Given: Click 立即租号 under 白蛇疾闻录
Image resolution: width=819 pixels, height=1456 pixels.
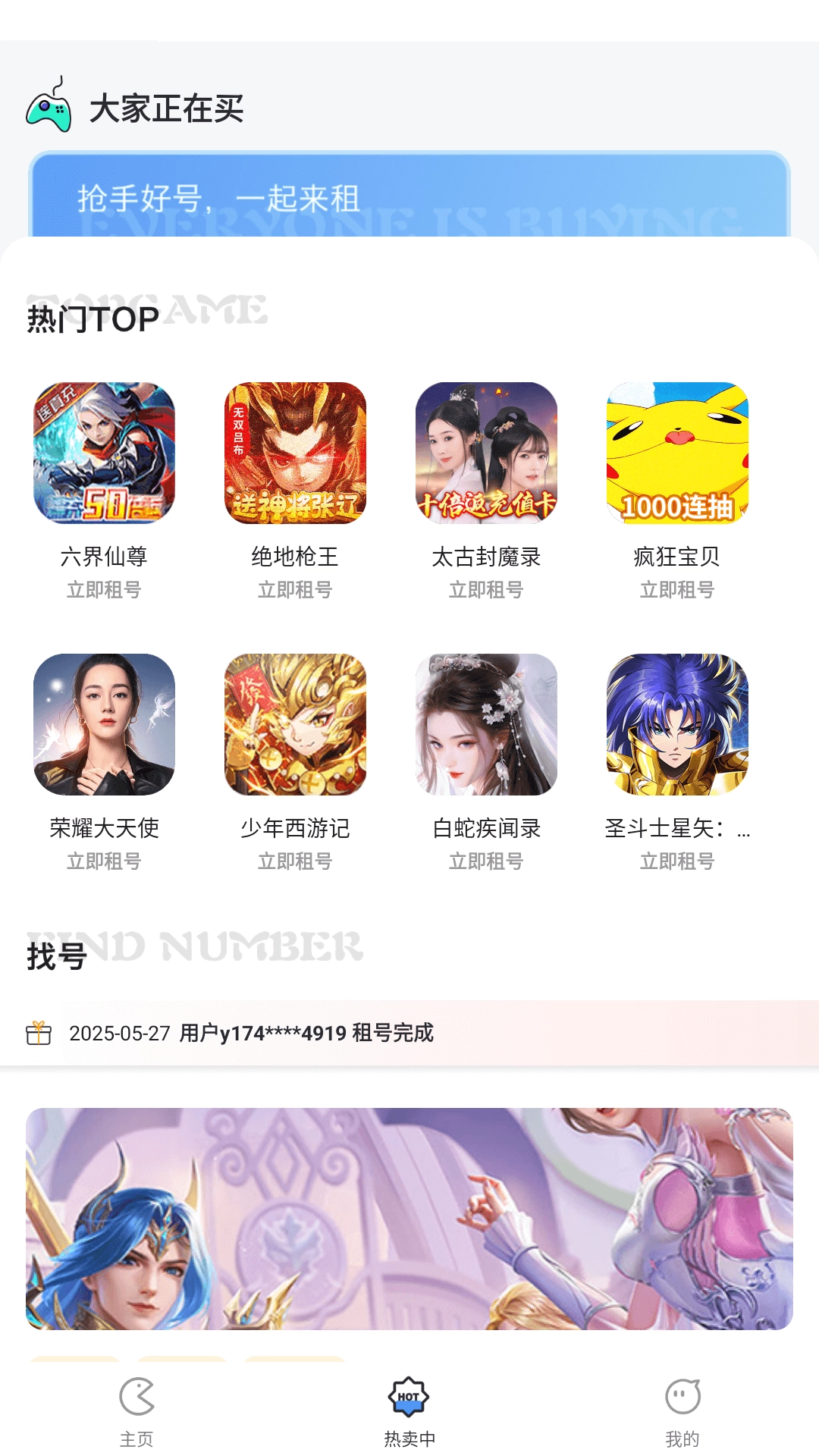Looking at the screenshot, I should click(x=485, y=861).
